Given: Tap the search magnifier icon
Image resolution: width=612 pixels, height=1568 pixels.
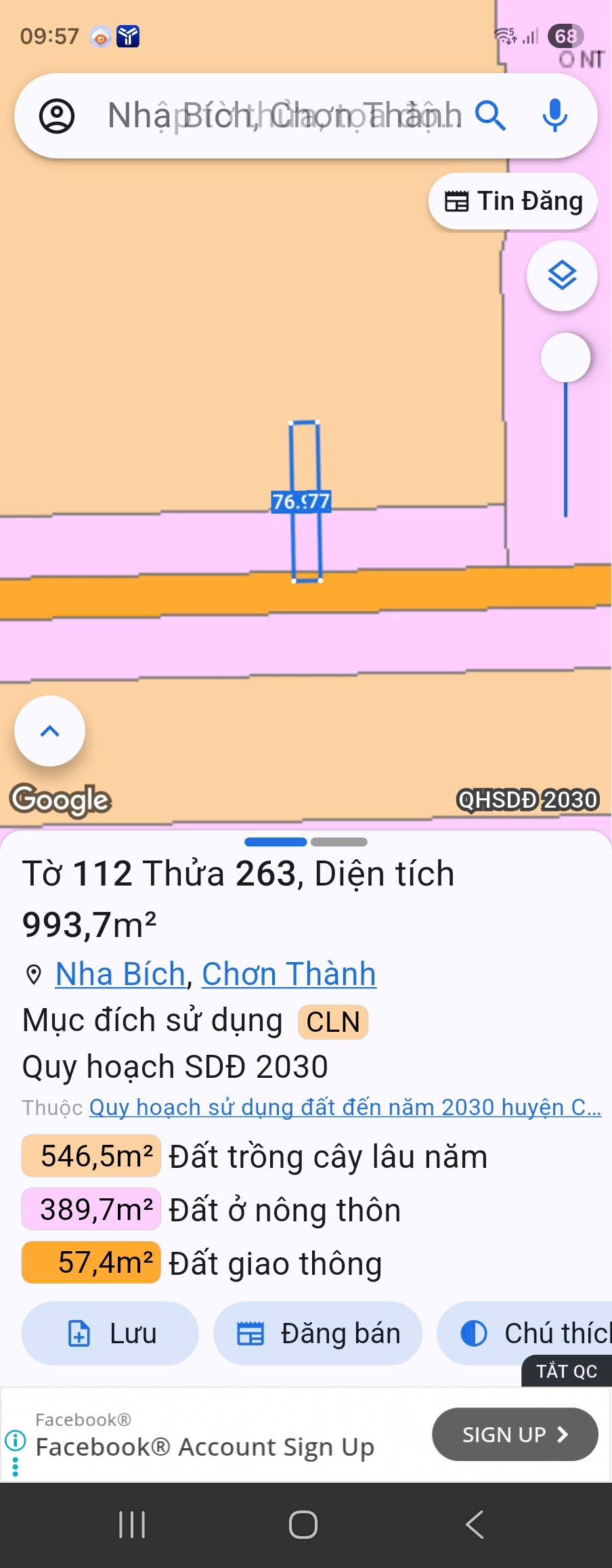Looking at the screenshot, I should coord(491,116).
